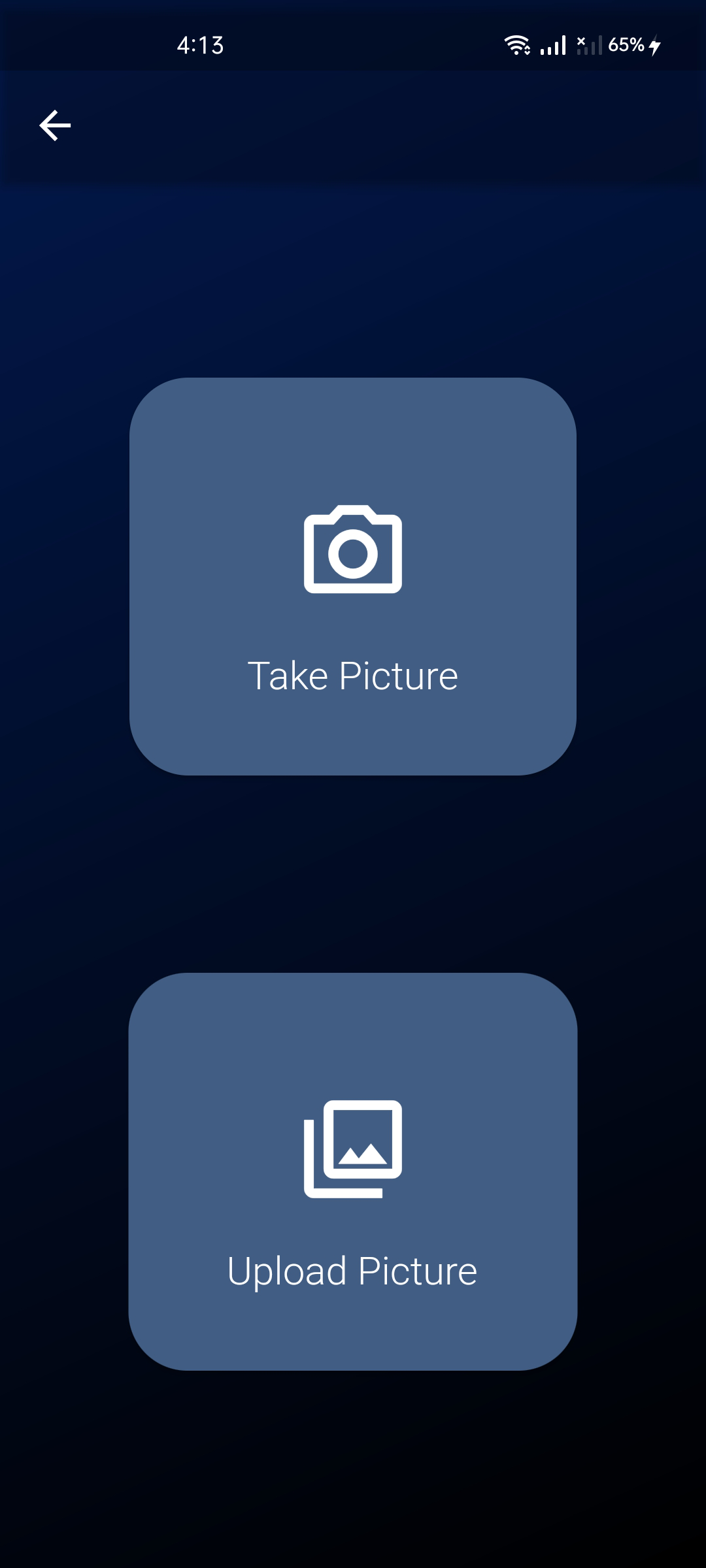Tap the battery indicator showing 65%
The width and height of the screenshot is (706, 1568).
(x=626, y=44)
